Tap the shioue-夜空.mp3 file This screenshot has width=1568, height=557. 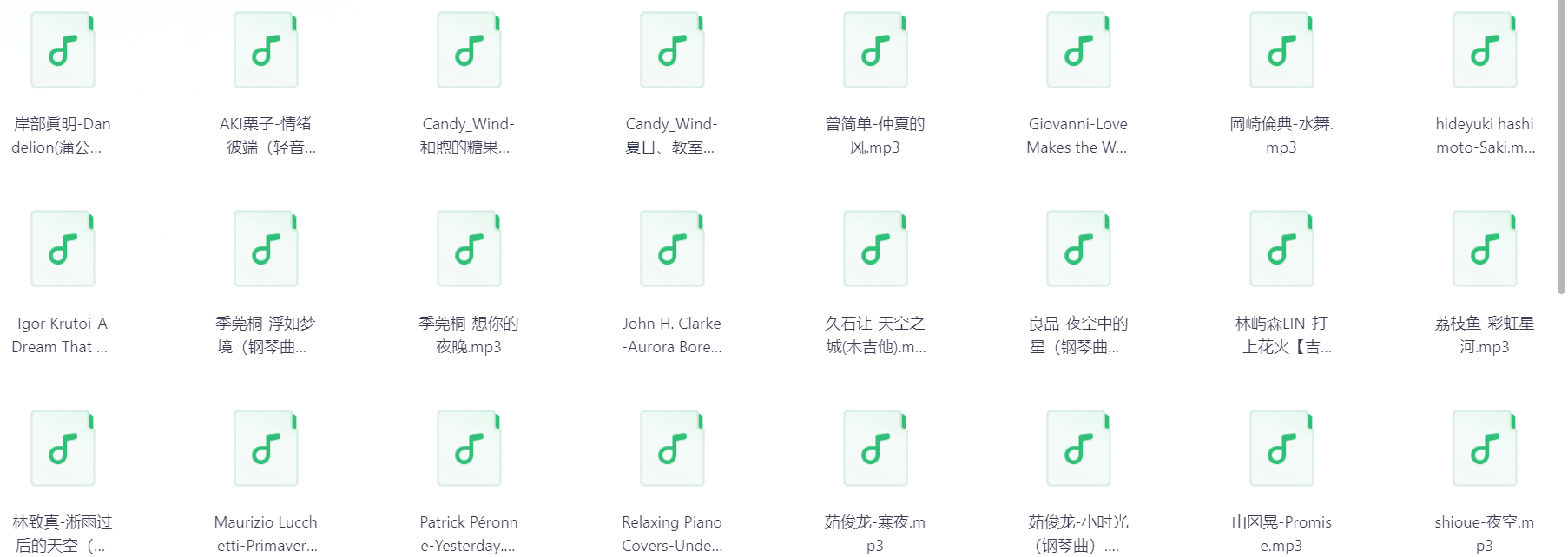[1485, 449]
